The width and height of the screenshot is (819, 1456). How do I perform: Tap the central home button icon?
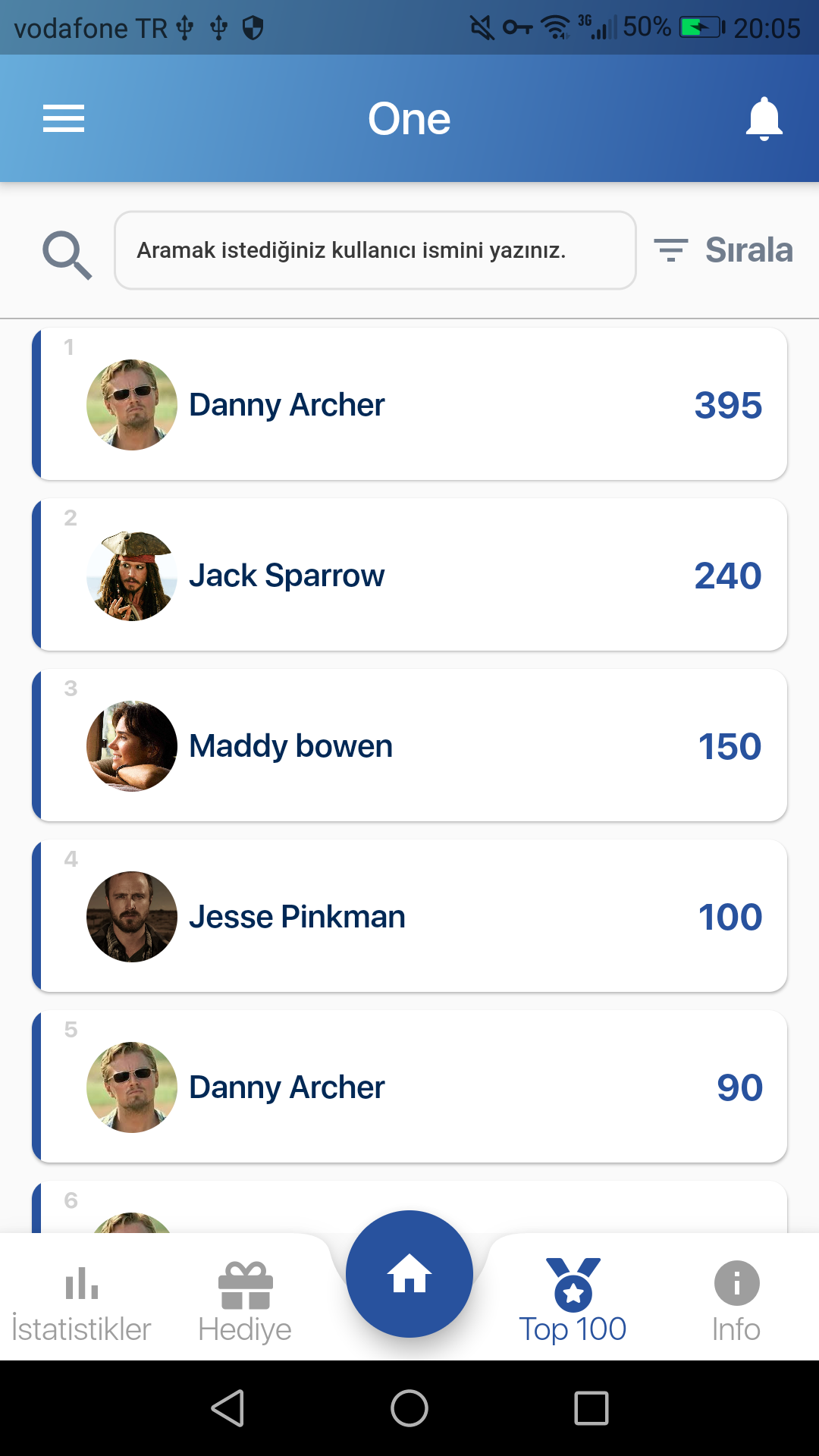409,1274
